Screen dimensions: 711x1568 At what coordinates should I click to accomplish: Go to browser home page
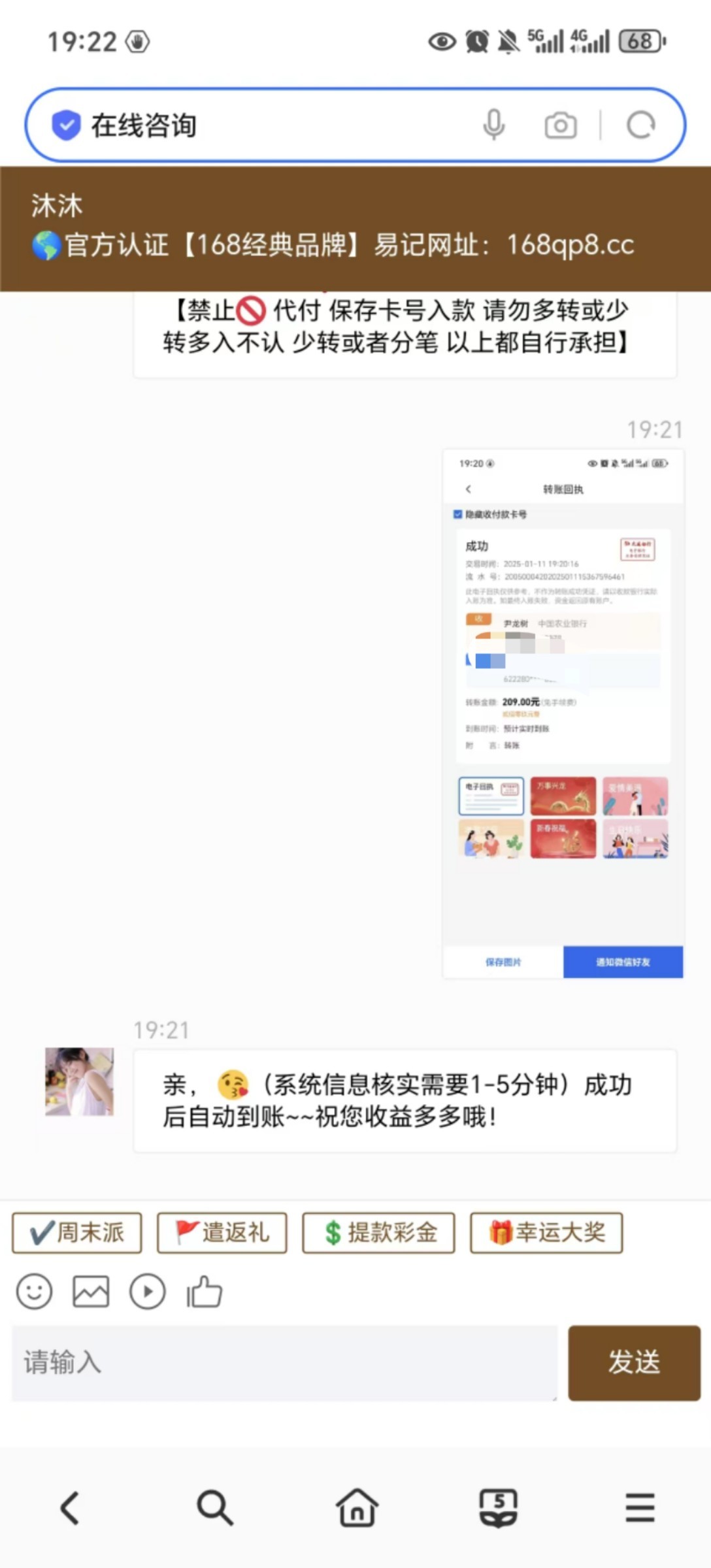point(357,1508)
